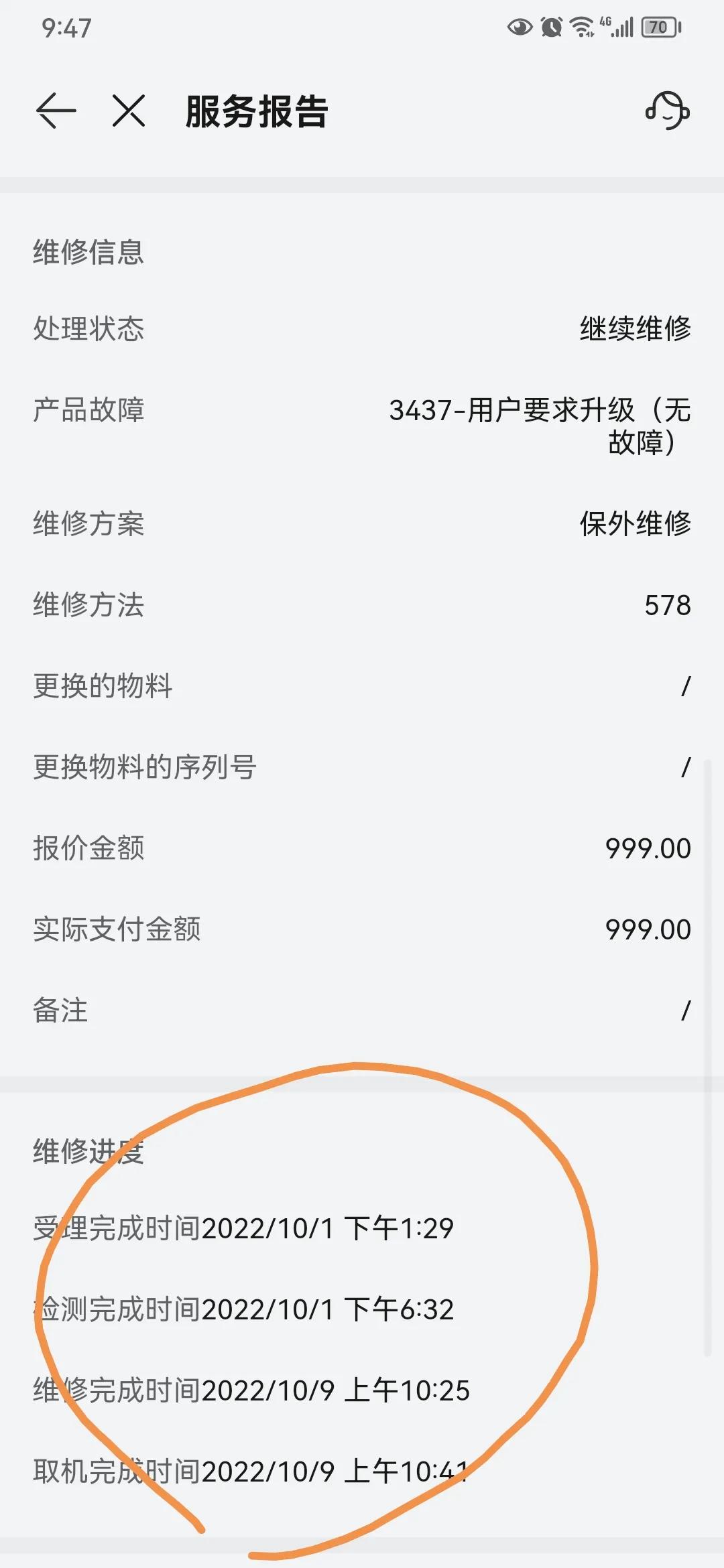724x1568 pixels.
Task: Select the 维修信息 section header
Action: (x=88, y=253)
